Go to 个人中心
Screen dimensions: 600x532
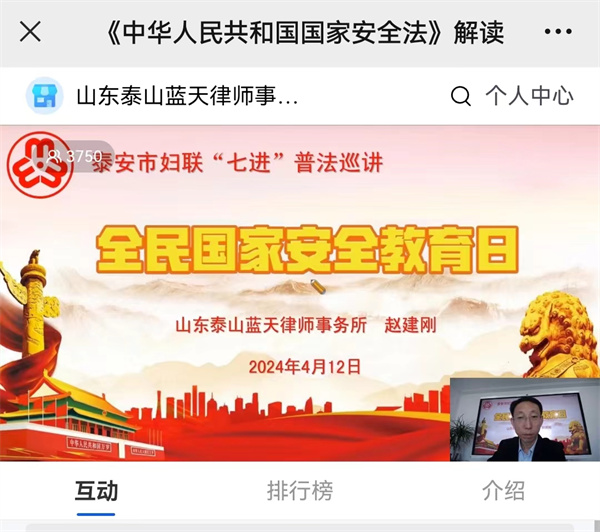pos(529,96)
